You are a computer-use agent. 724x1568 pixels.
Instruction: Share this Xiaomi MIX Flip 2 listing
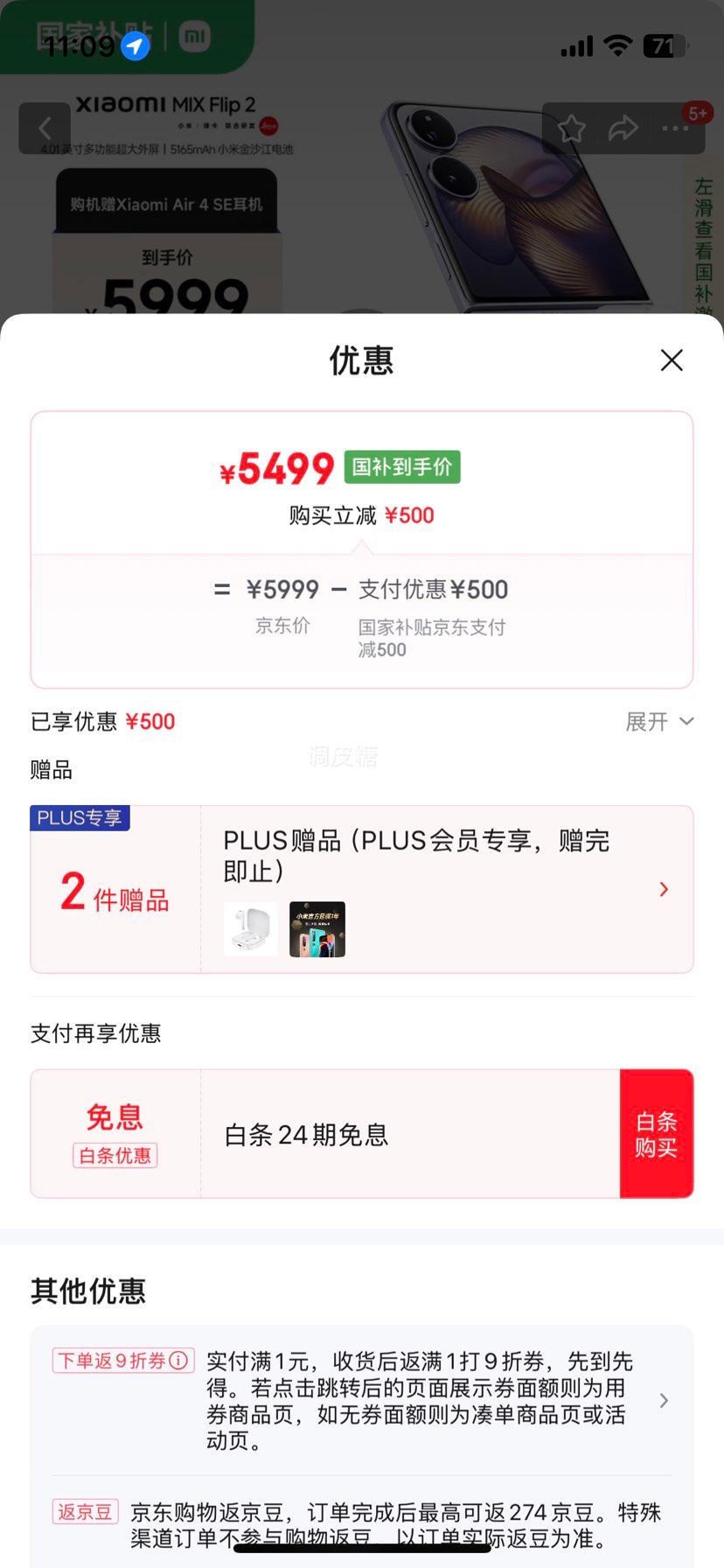coord(623,129)
